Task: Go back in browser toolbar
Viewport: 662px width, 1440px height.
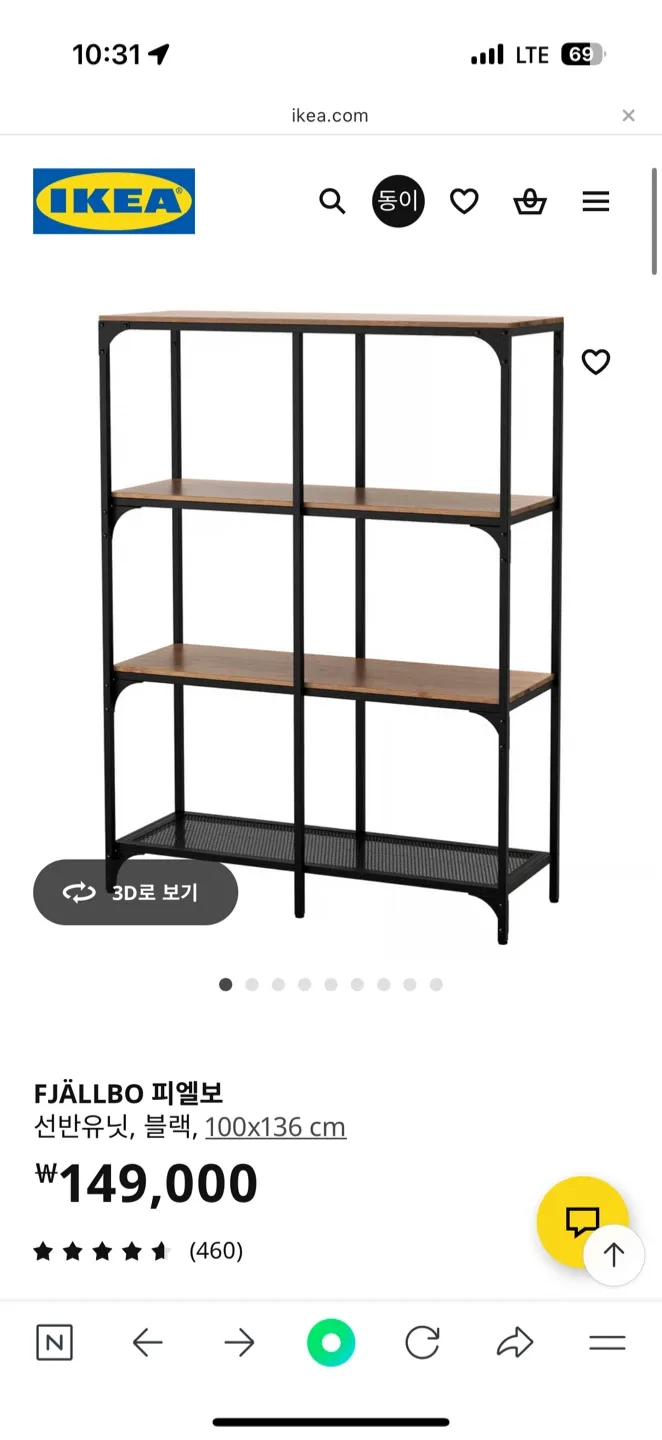Action: click(x=147, y=1343)
